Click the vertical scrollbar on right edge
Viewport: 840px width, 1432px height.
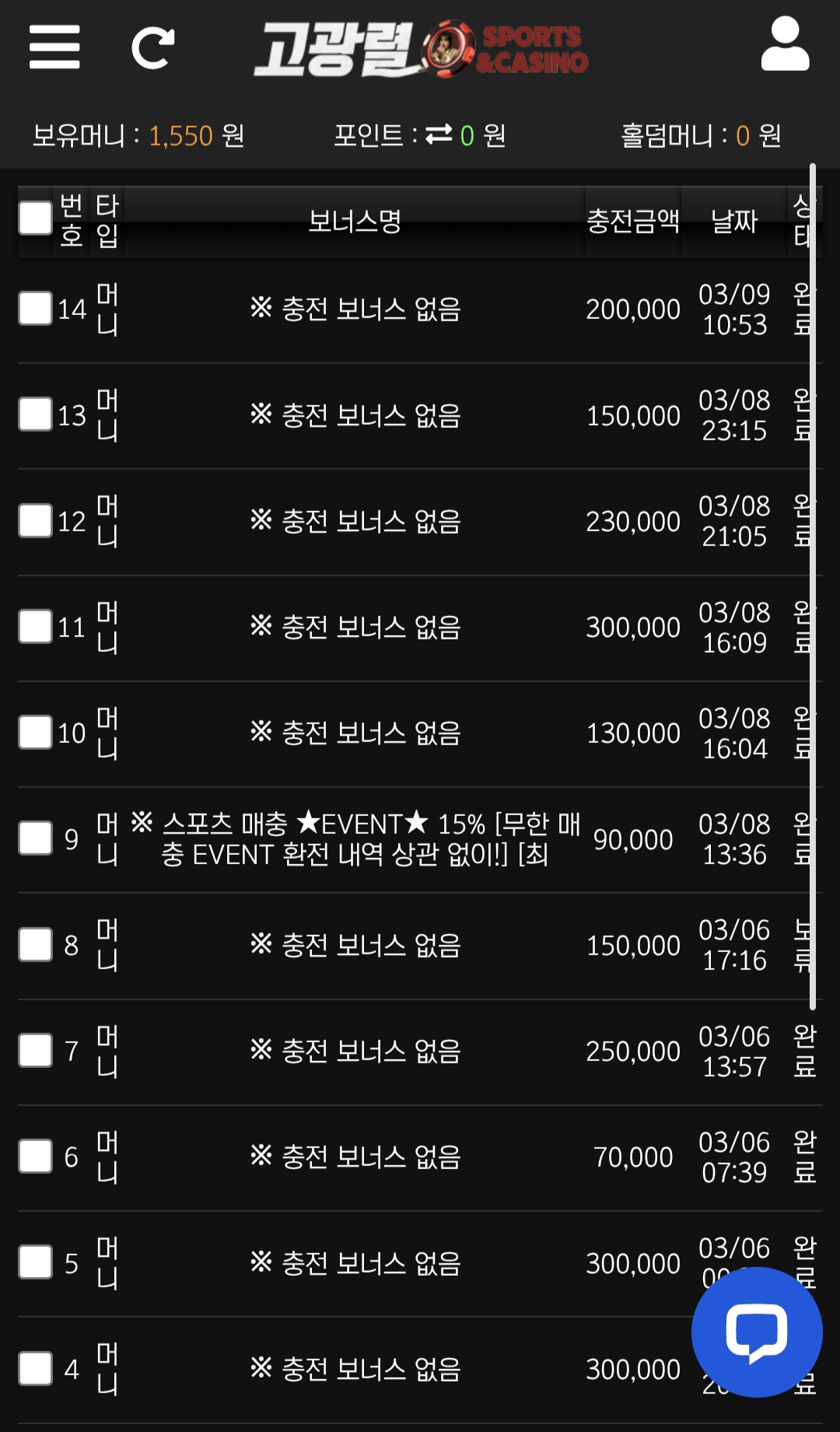(x=812, y=583)
